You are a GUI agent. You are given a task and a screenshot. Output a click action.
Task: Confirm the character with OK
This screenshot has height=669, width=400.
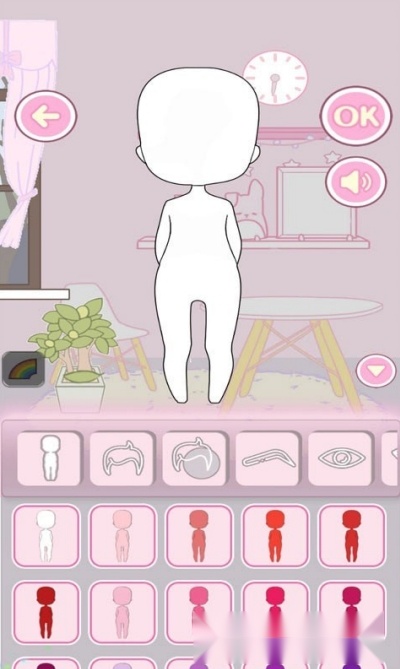[356, 116]
